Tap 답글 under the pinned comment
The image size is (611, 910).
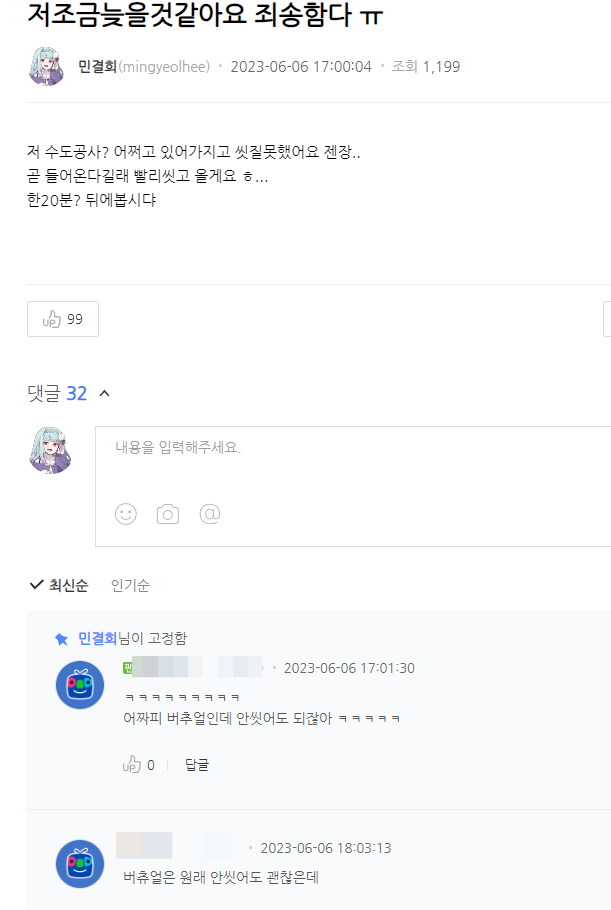click(197, 765)
